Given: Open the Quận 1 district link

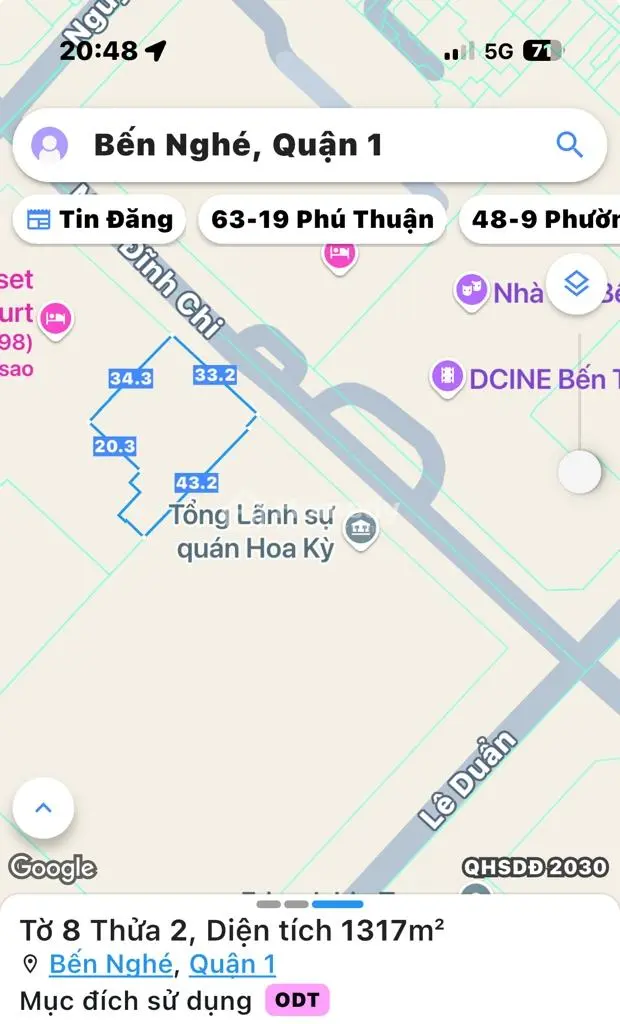Looking at the screenshot, I should (232, 964).
